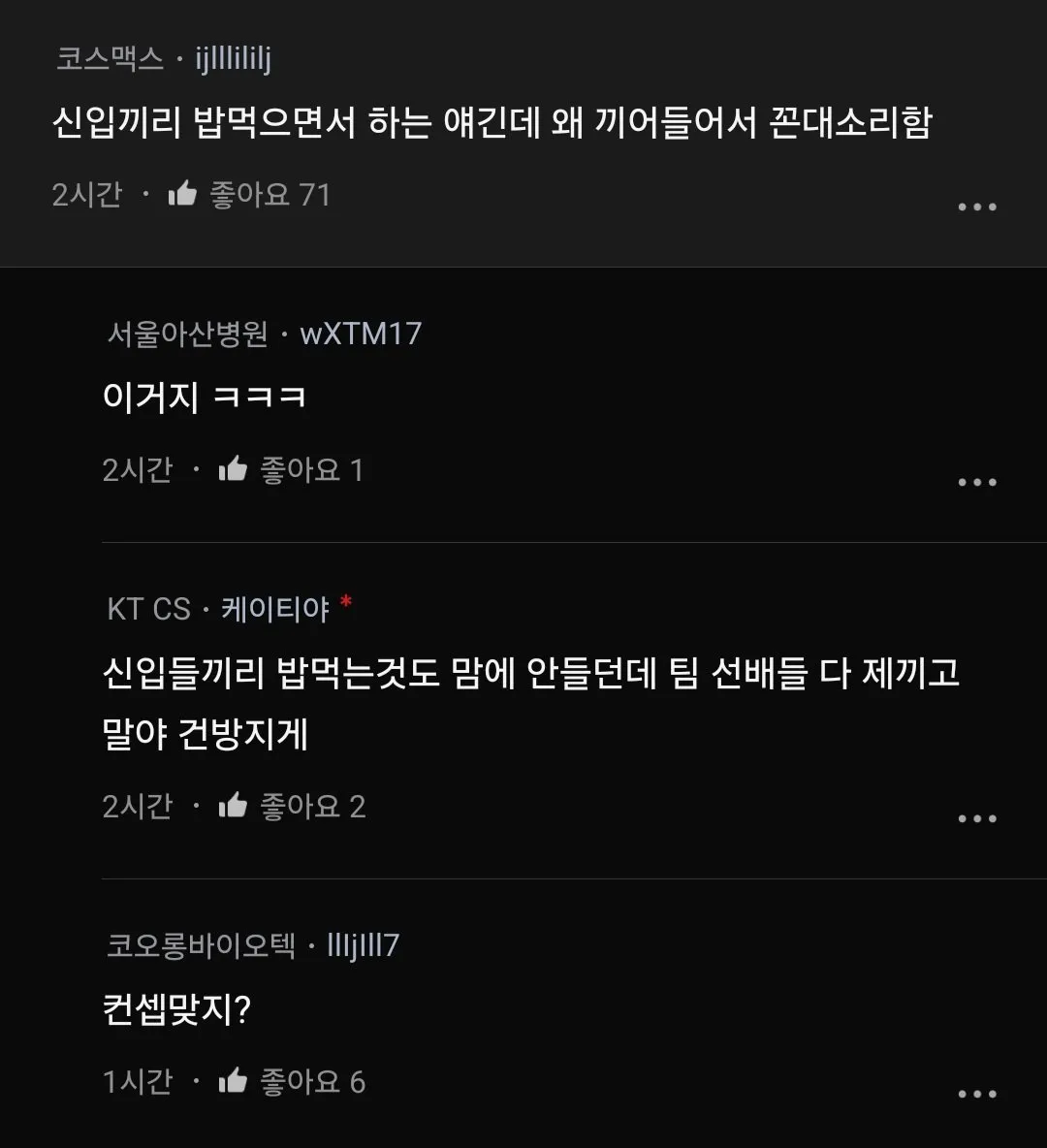This screenshot has width=1047, height=1148.
Task: Like the 코스맥스 comment with 71 likes
Action: tap(183, 194)
